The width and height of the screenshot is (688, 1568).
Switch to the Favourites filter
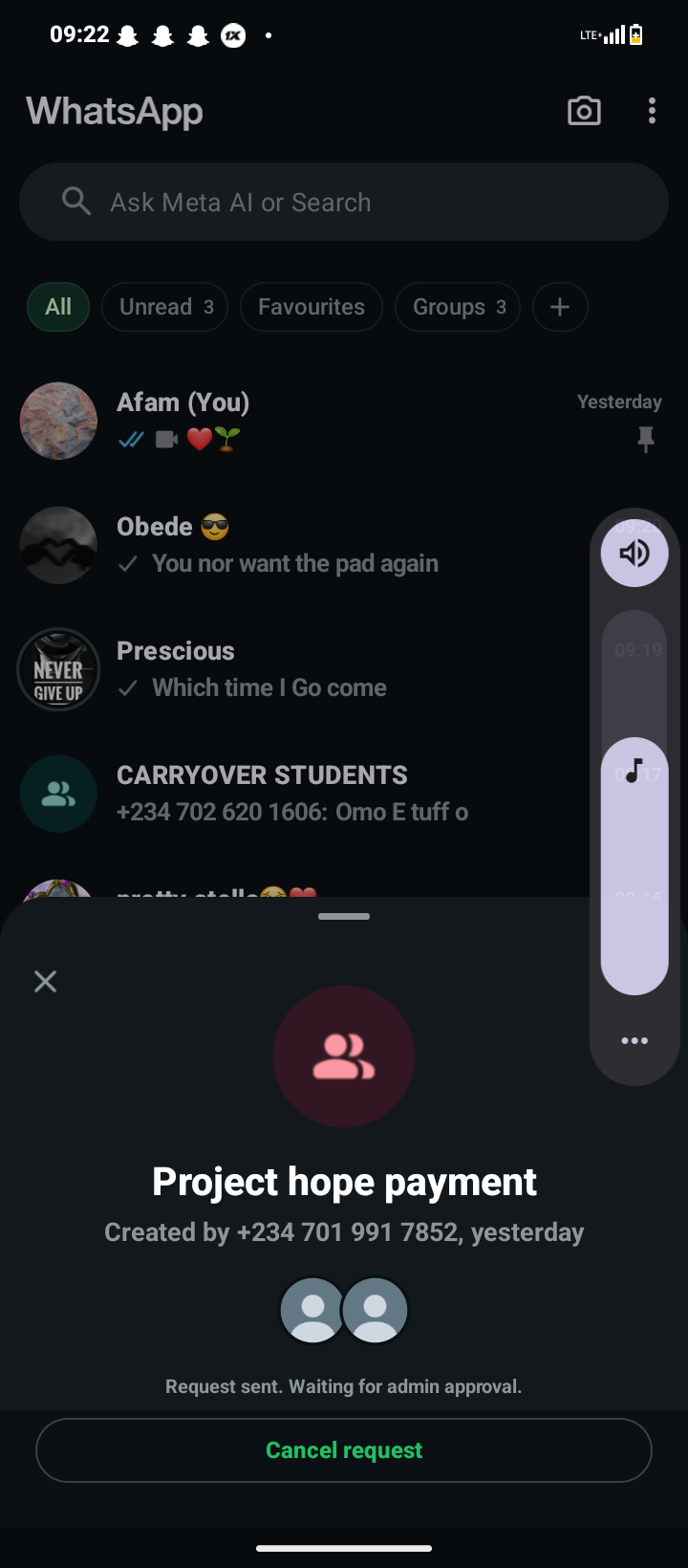311,307
